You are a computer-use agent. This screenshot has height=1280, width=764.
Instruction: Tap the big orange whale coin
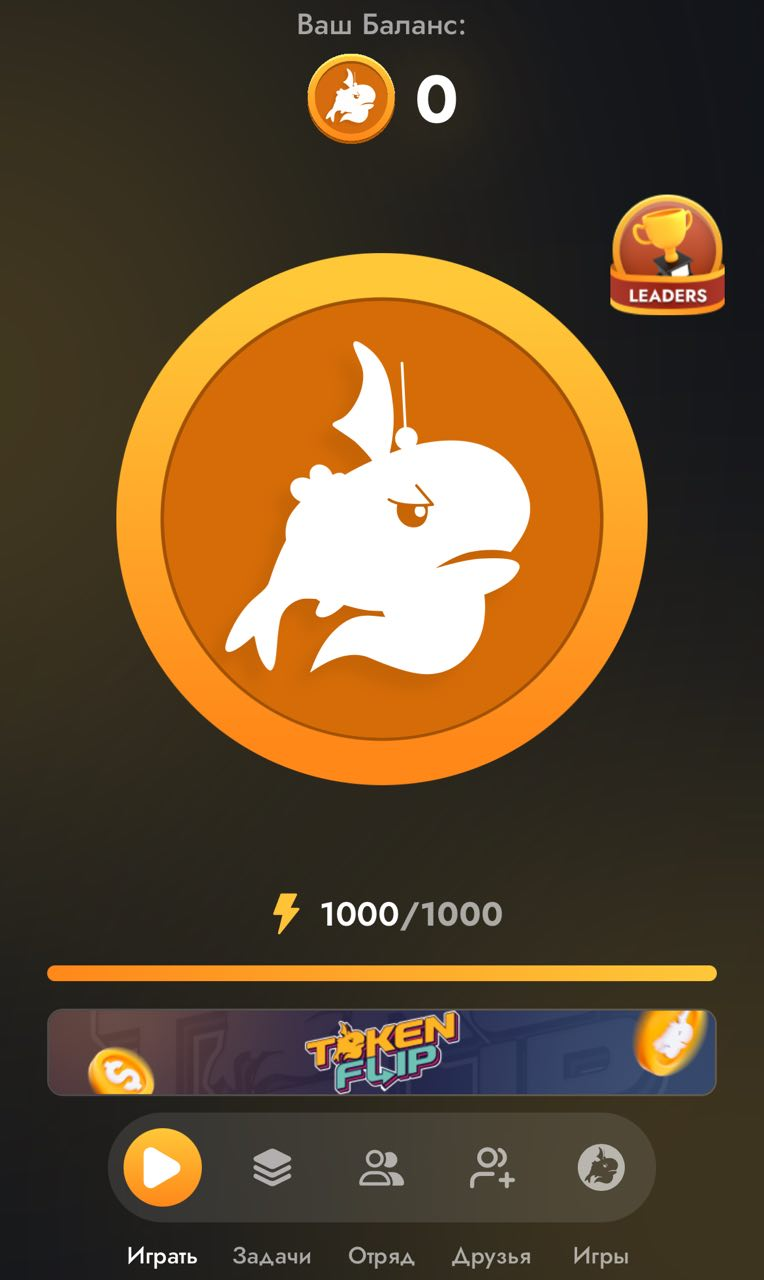(381, 518)
